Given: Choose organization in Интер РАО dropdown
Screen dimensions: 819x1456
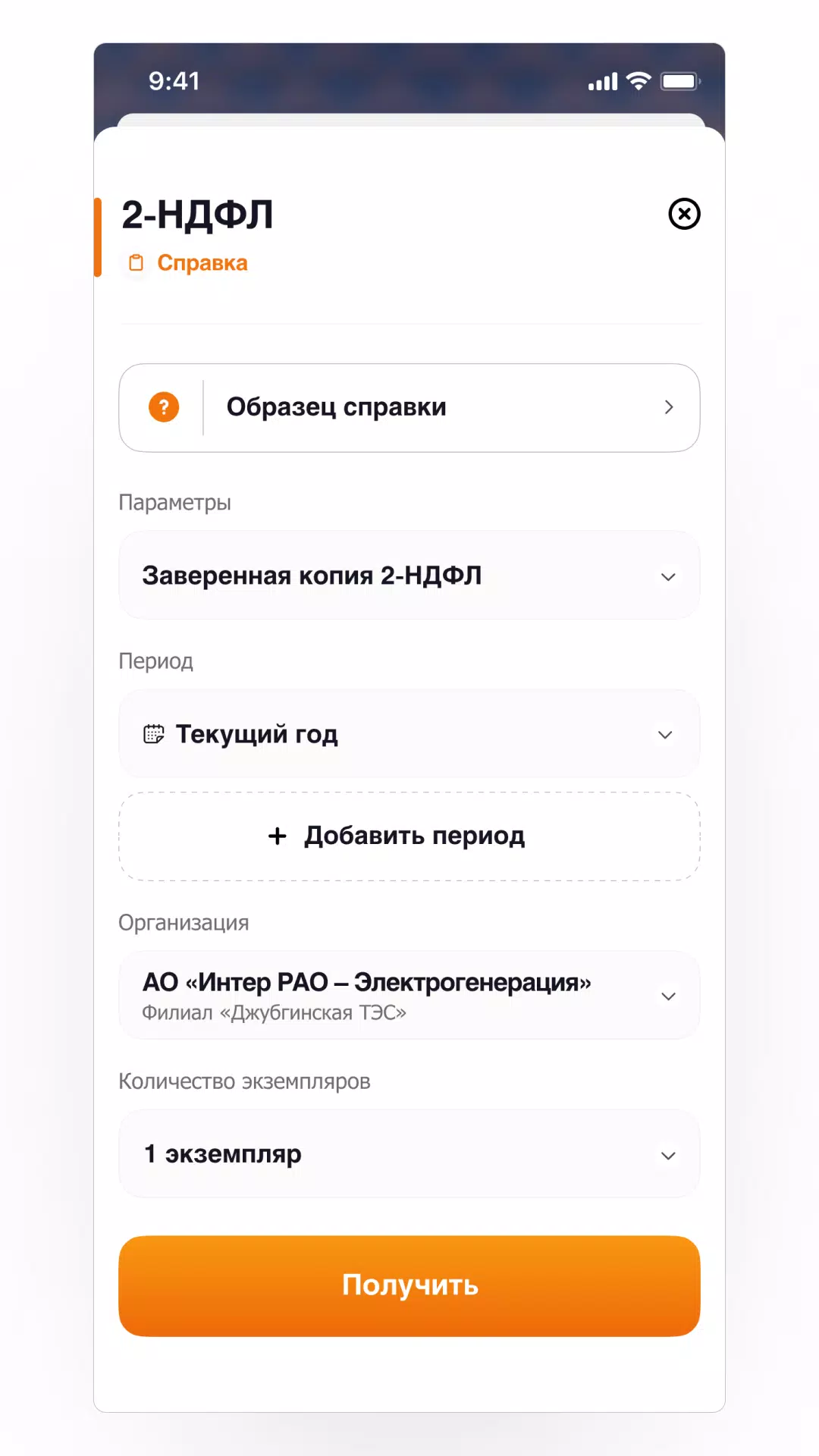Looking at the screenshot, I should coord(409,996).
